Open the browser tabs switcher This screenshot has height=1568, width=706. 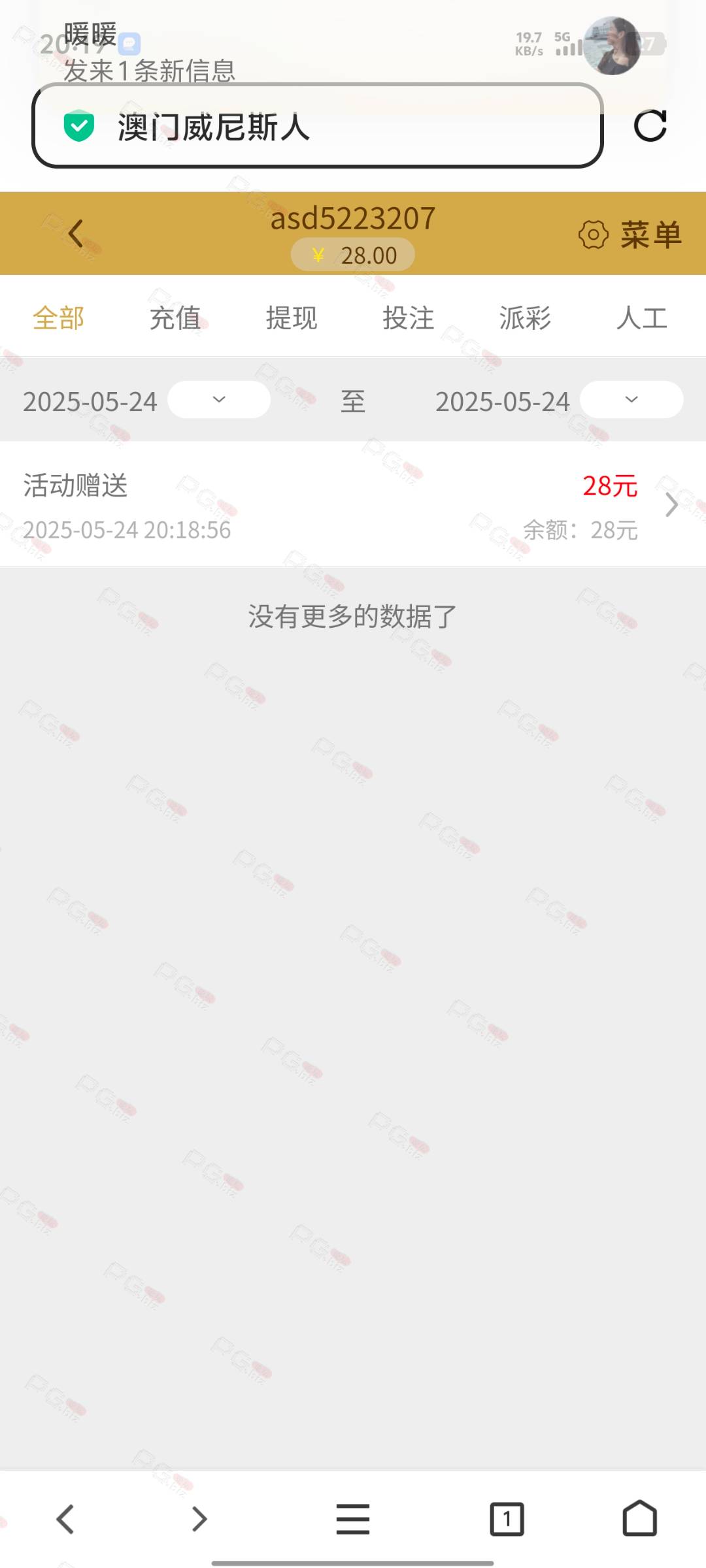click(x=507, y=1519)
